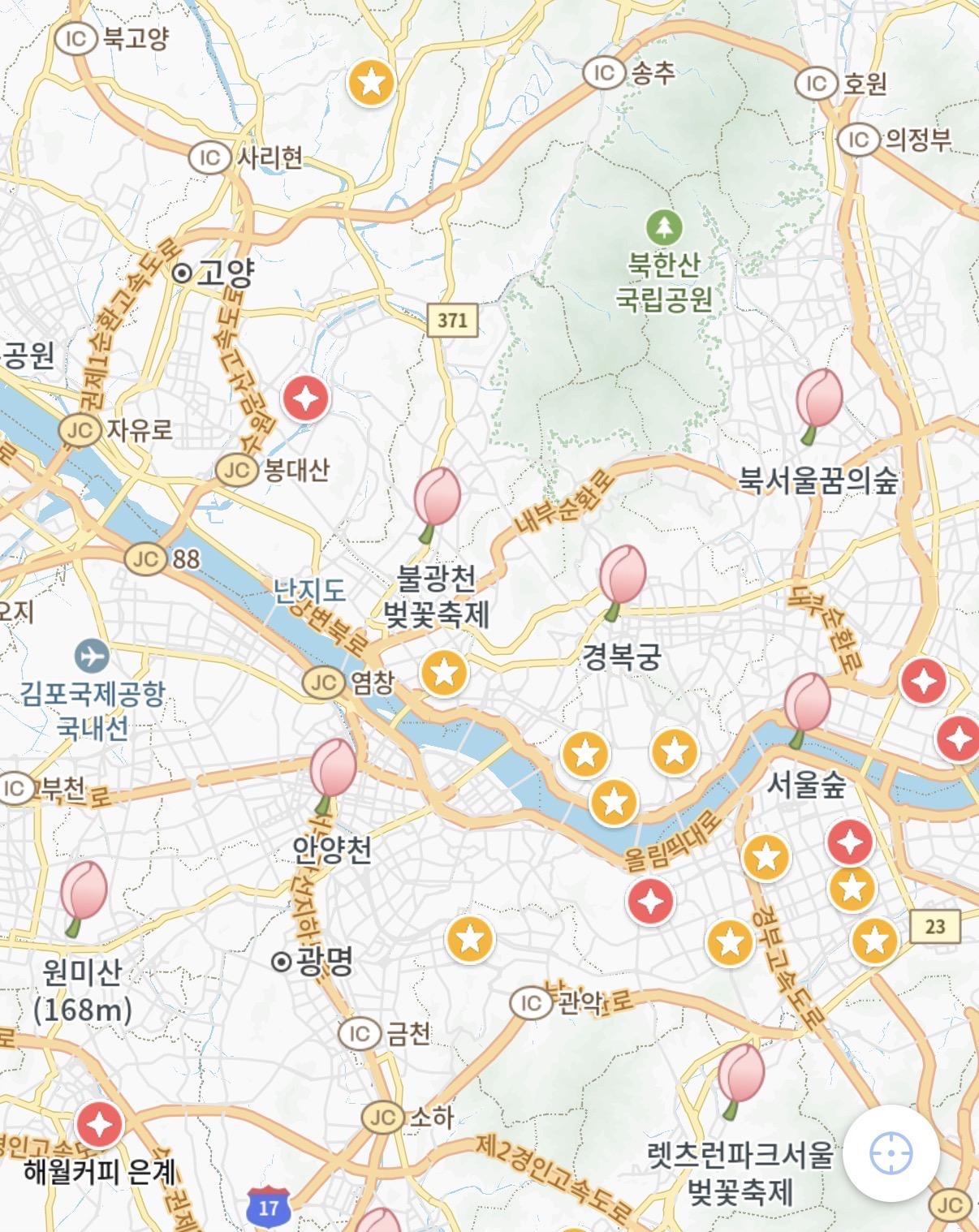The width and height of the screenshot is (979, 1232).
Task: Select the 북서울꿈의숲 blossom marker
Action: tap(819, 399)
